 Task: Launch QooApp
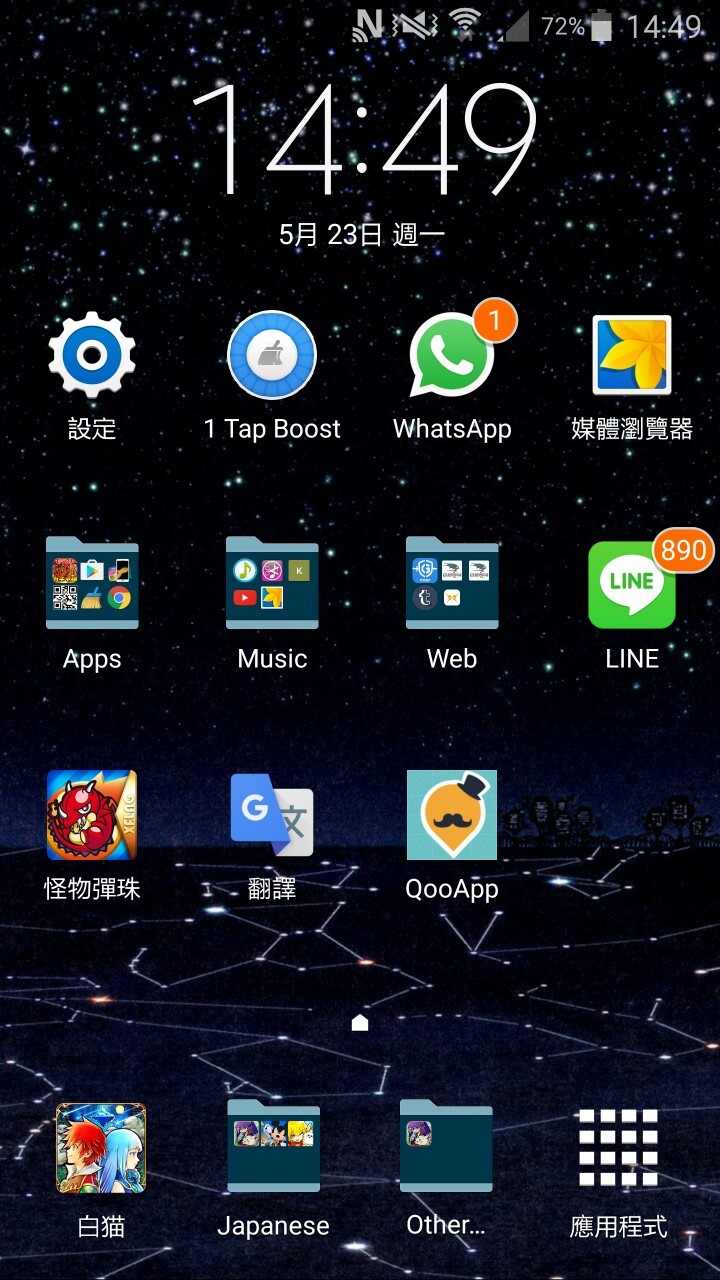tap(452, 815)
